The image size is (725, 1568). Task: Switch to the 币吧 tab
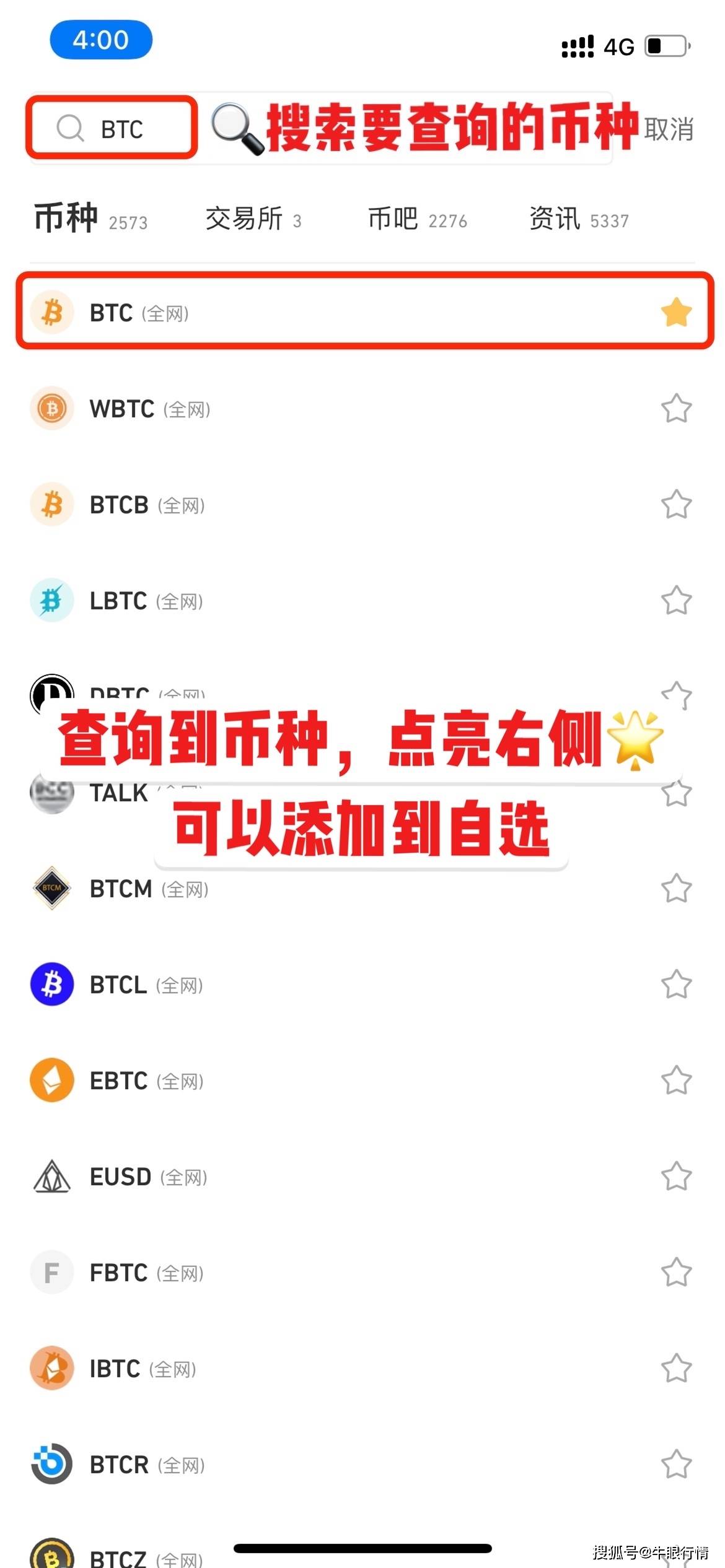(x=417, y=219)
